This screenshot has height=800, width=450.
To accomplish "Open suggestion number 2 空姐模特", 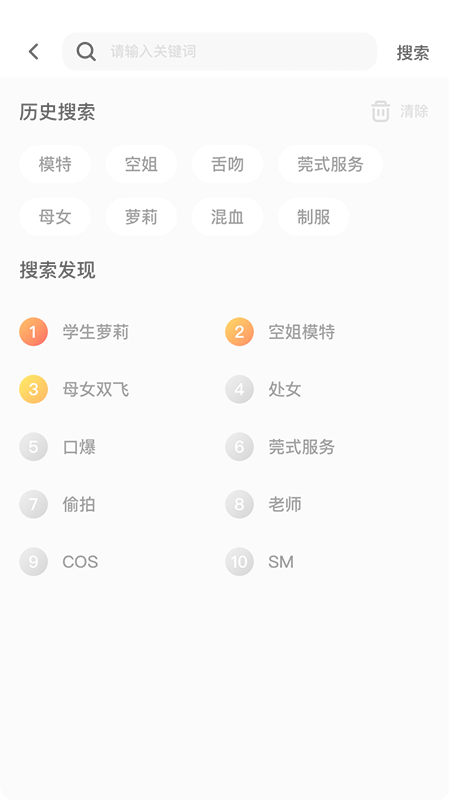I will 280,332.
